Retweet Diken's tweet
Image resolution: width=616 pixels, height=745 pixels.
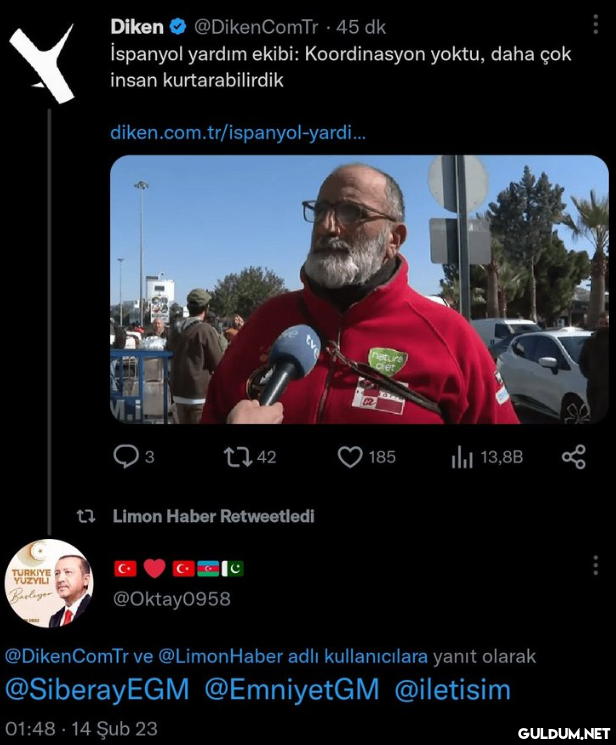tap(239, 457)
